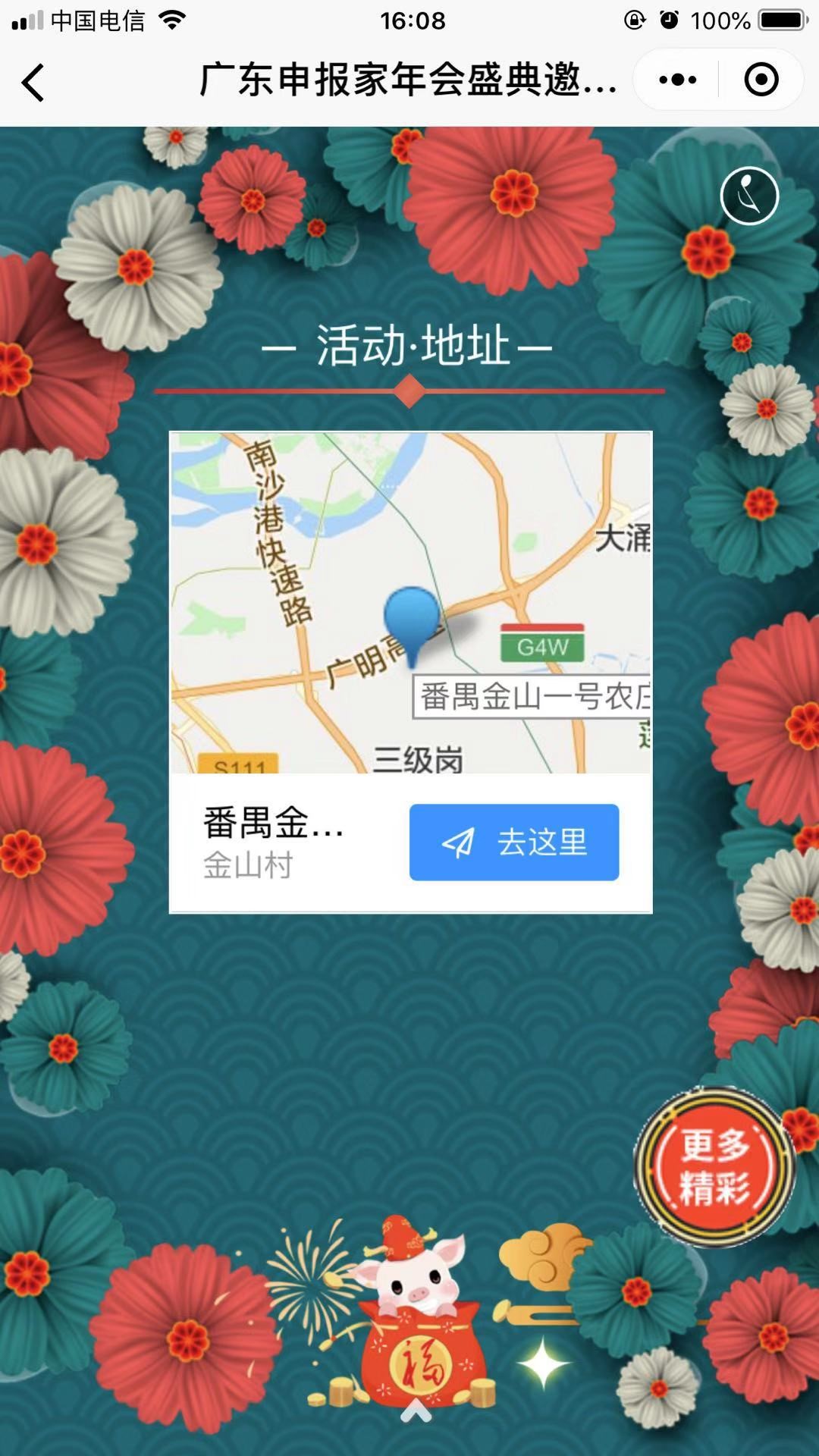Open the mini program three-dot menu
Screen dimensions: 819x1456
(677, 80)
